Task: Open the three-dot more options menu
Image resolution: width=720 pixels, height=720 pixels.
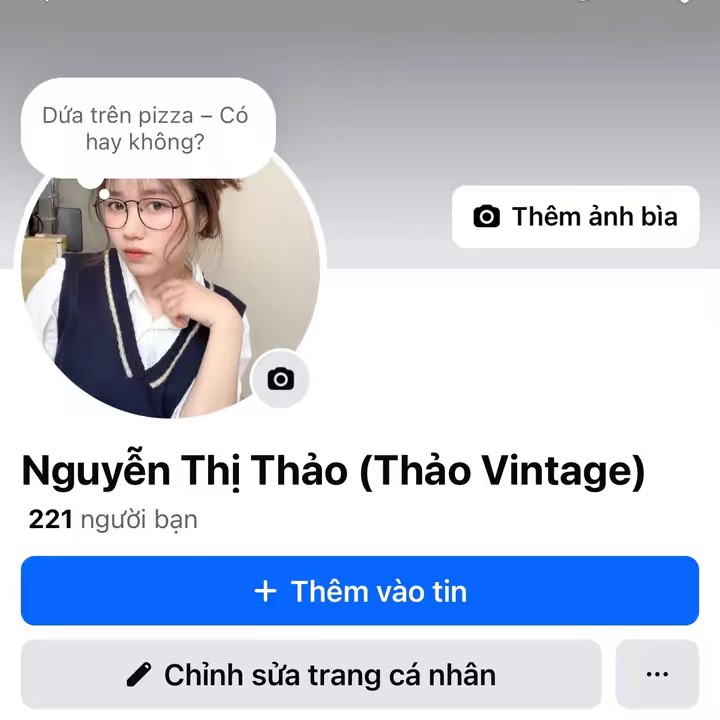Action: (x=657, y=675)
